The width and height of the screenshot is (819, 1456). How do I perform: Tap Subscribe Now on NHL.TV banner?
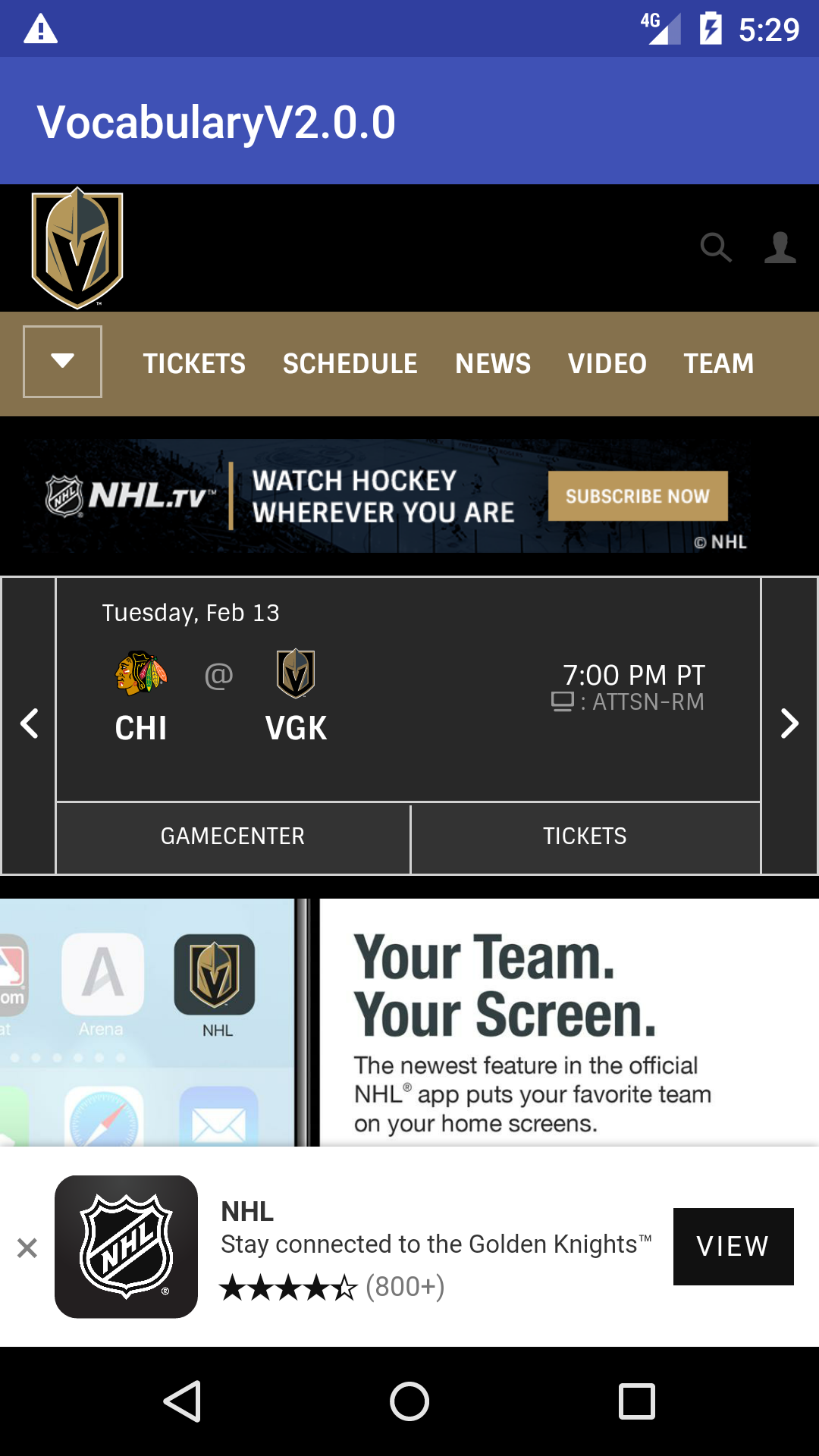click(637, 496)
